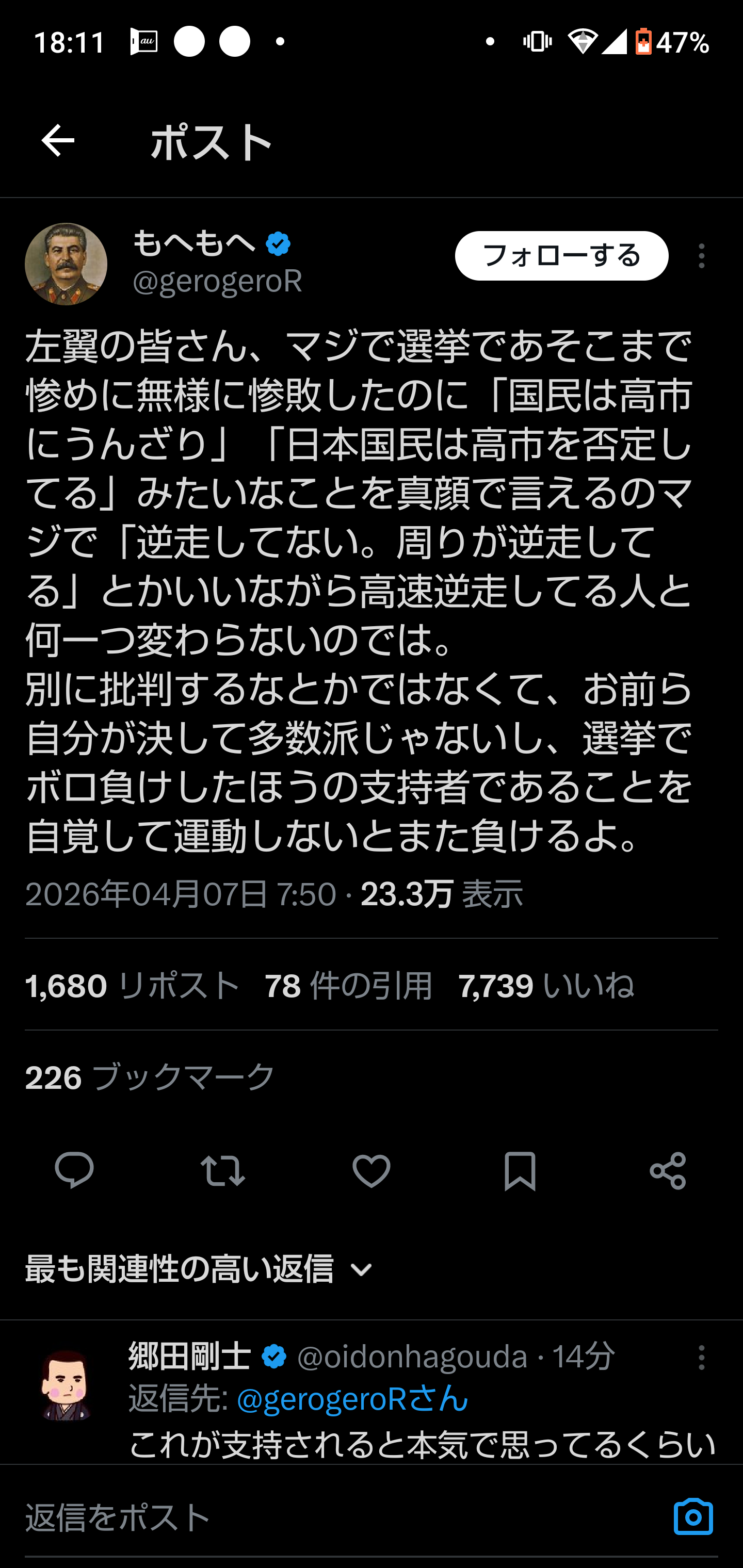View the 7,739 likes list

(546, 985)
